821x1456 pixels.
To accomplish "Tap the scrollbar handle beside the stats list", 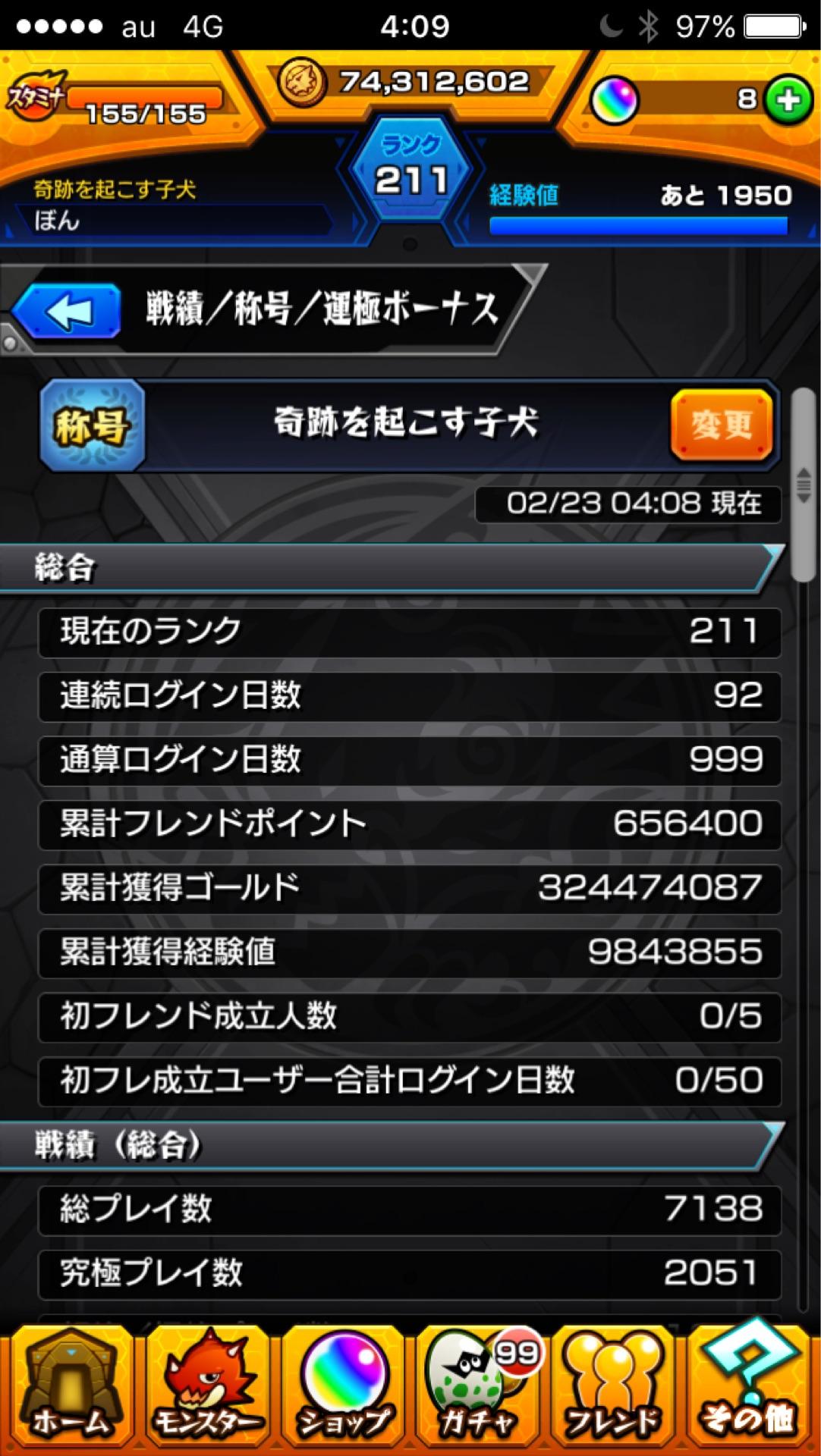I will 804,485.
